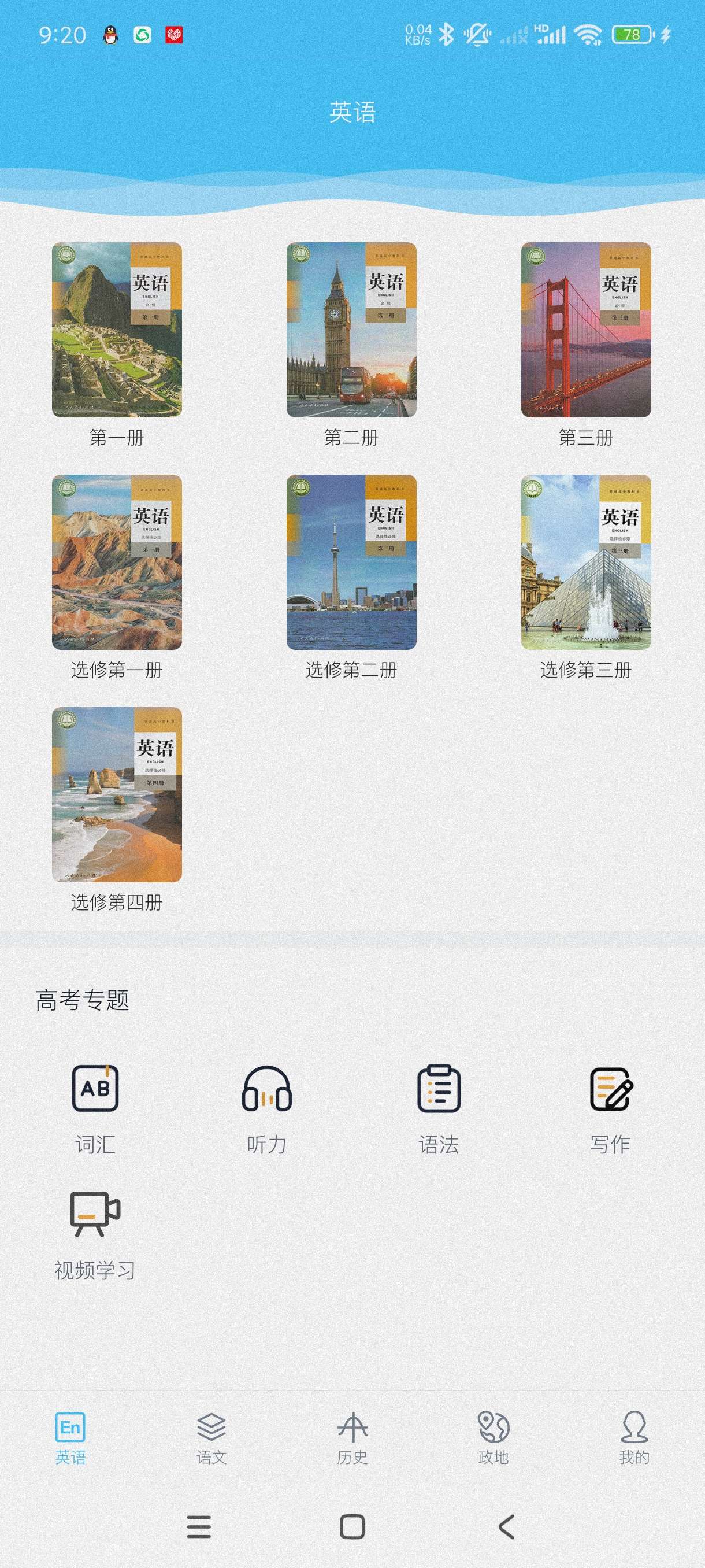Switch to the 政地 tab
This screenshot has width=705, height=1568.
click(x=493, y=1438)
